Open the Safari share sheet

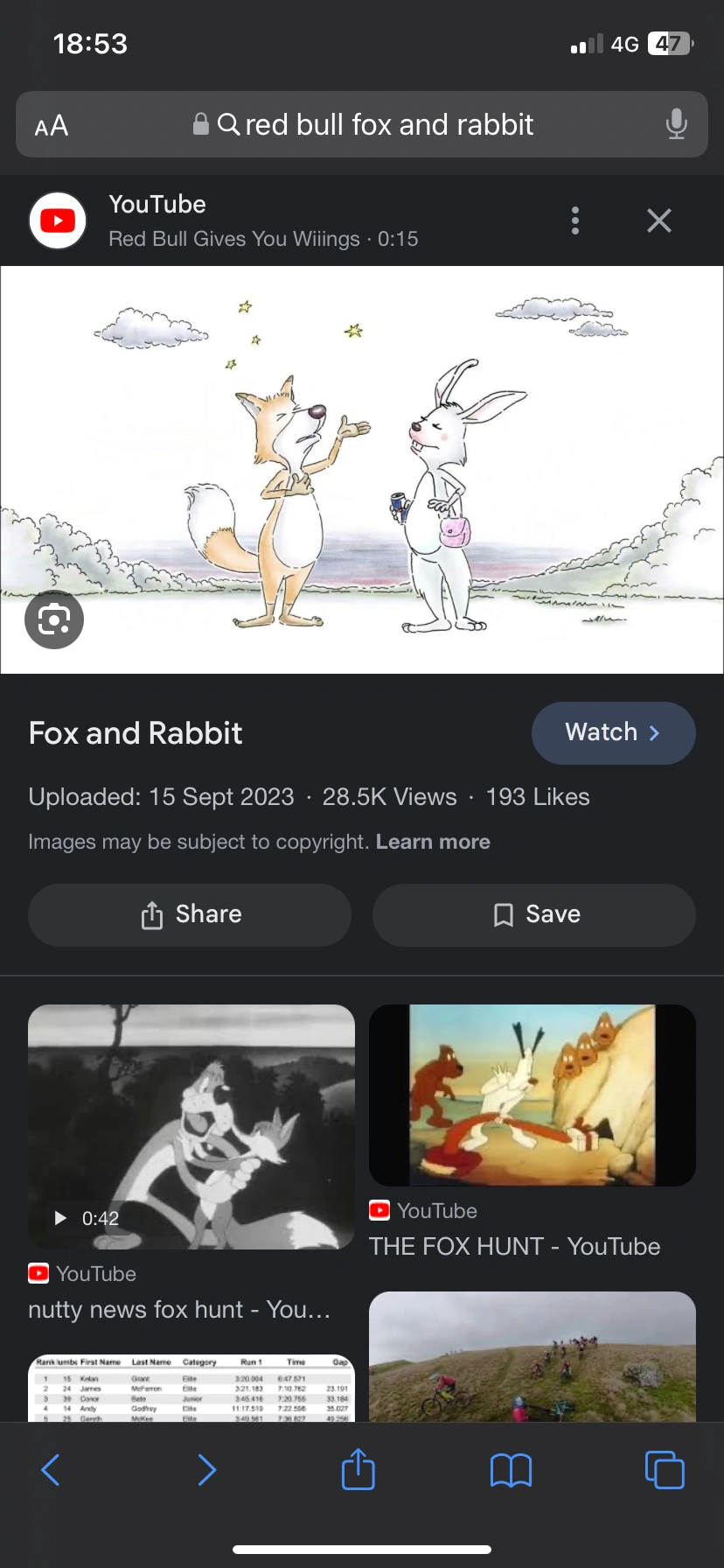[357, 1469]
